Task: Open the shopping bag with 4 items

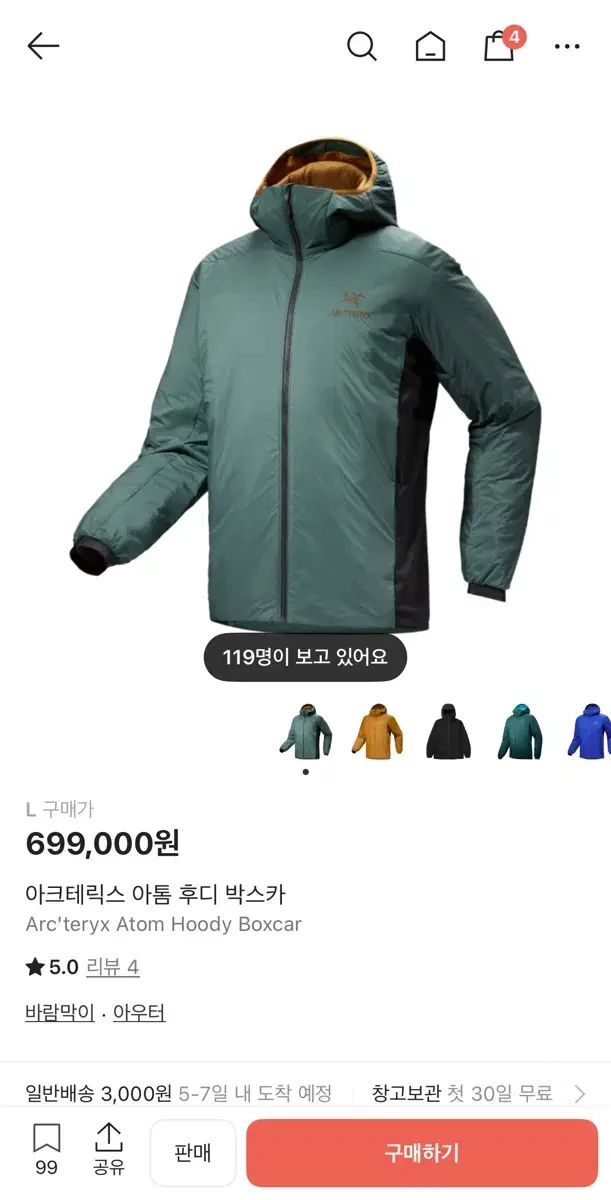Action: click(x=500, y=45)
